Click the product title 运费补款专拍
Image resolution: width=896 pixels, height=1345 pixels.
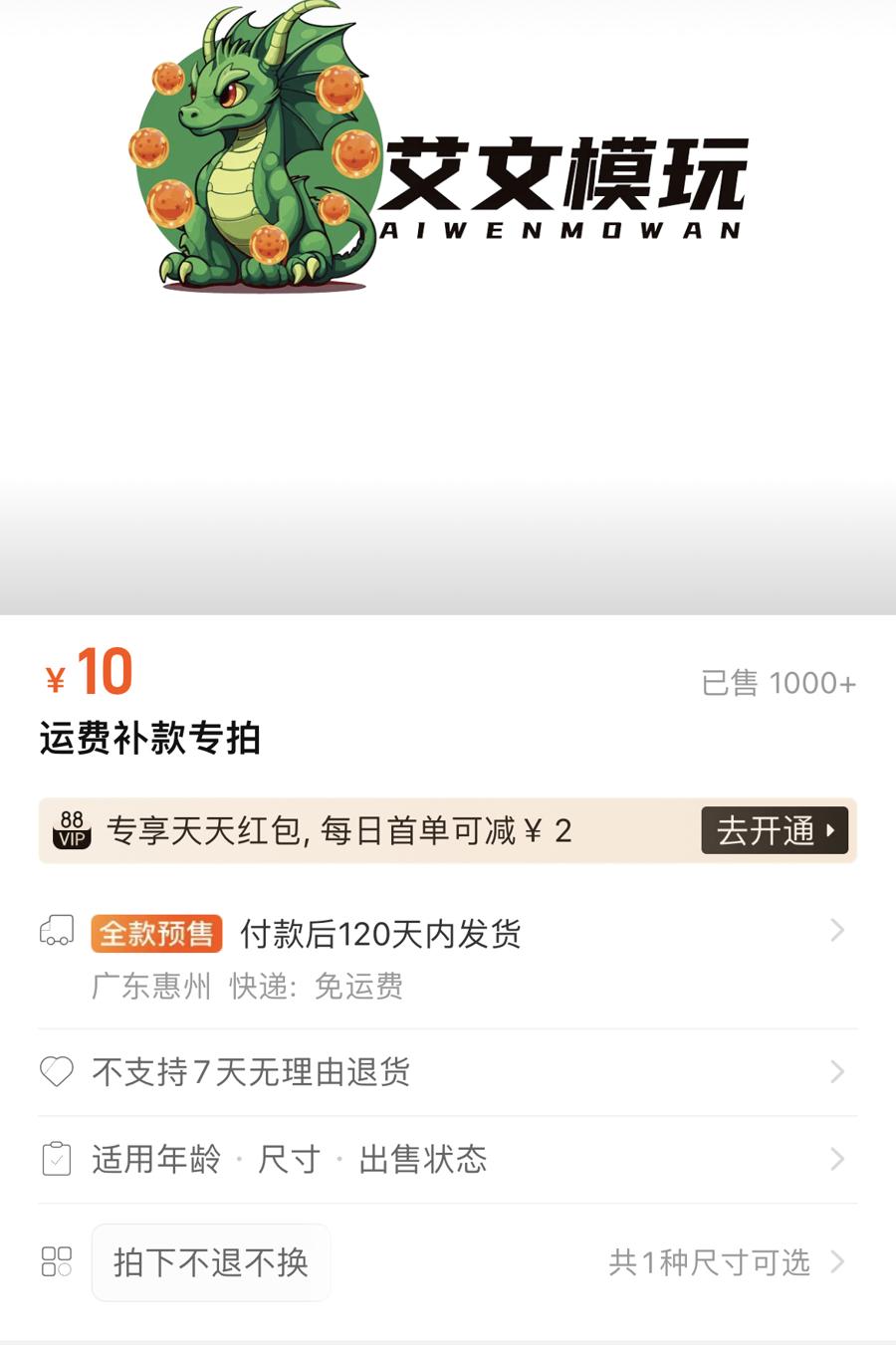[x=151, y=740]
